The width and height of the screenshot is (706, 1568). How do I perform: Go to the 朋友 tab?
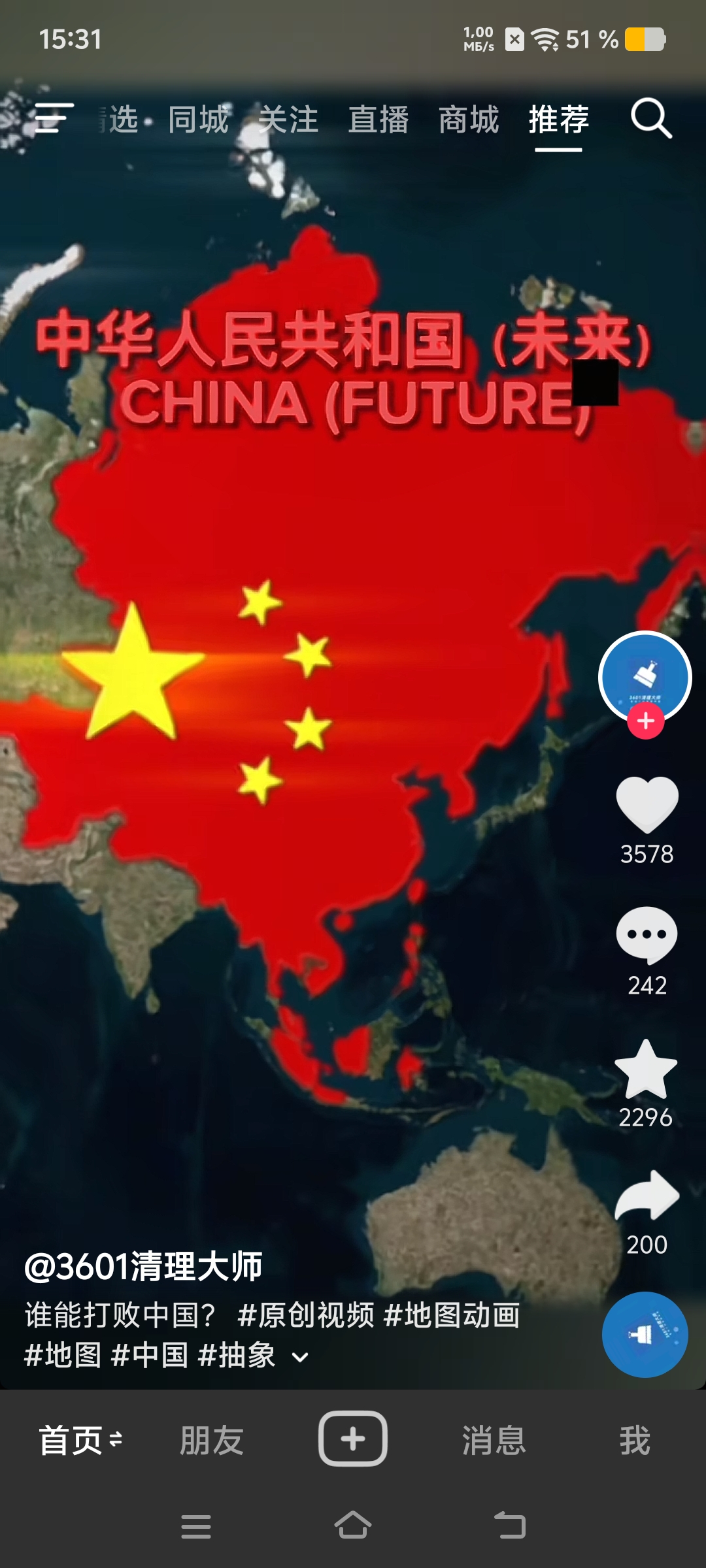(212, 1440)
